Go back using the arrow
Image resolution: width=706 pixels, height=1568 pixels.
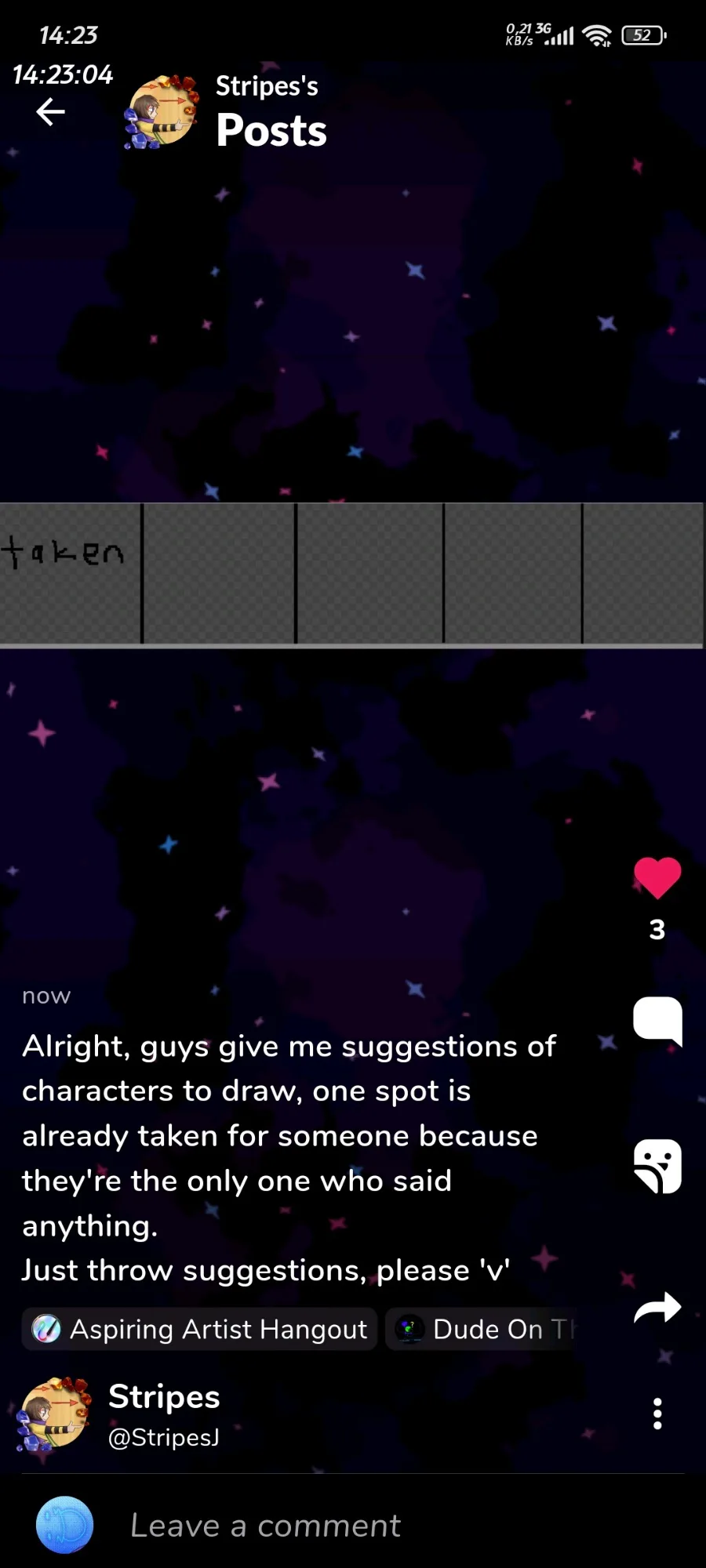[51, 112]
